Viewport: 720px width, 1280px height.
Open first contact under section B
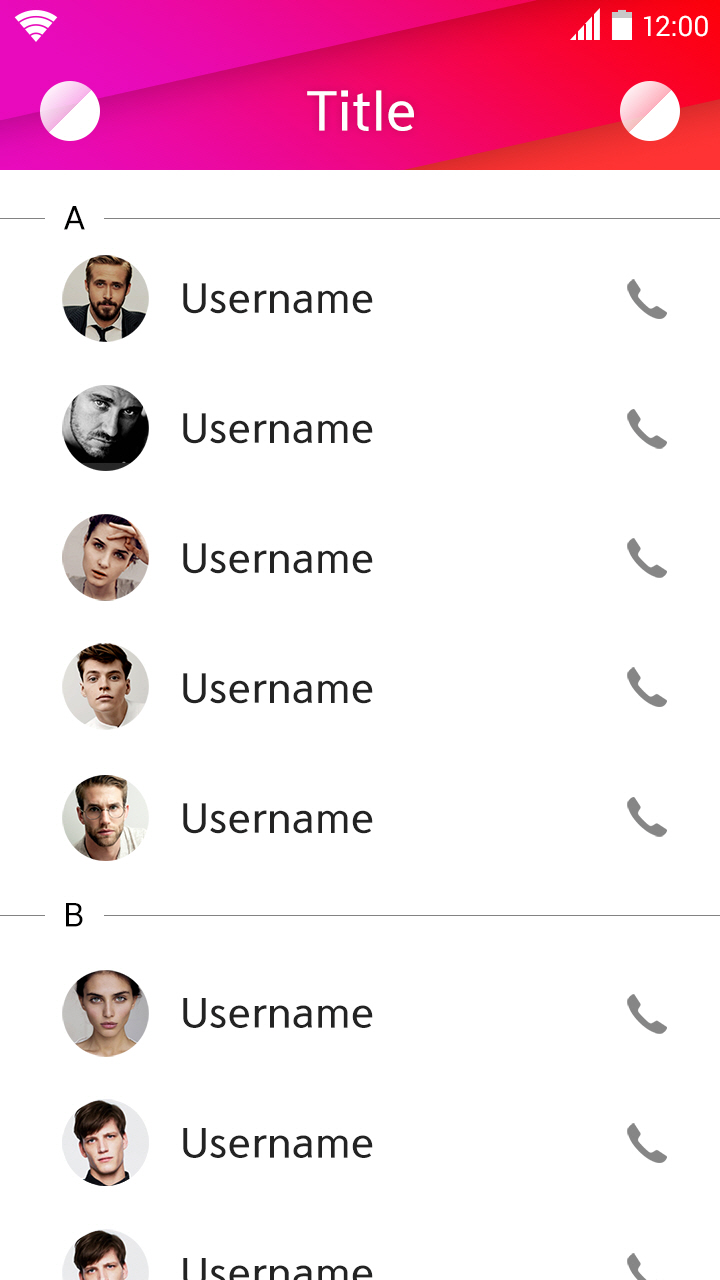coord(360,1013)
